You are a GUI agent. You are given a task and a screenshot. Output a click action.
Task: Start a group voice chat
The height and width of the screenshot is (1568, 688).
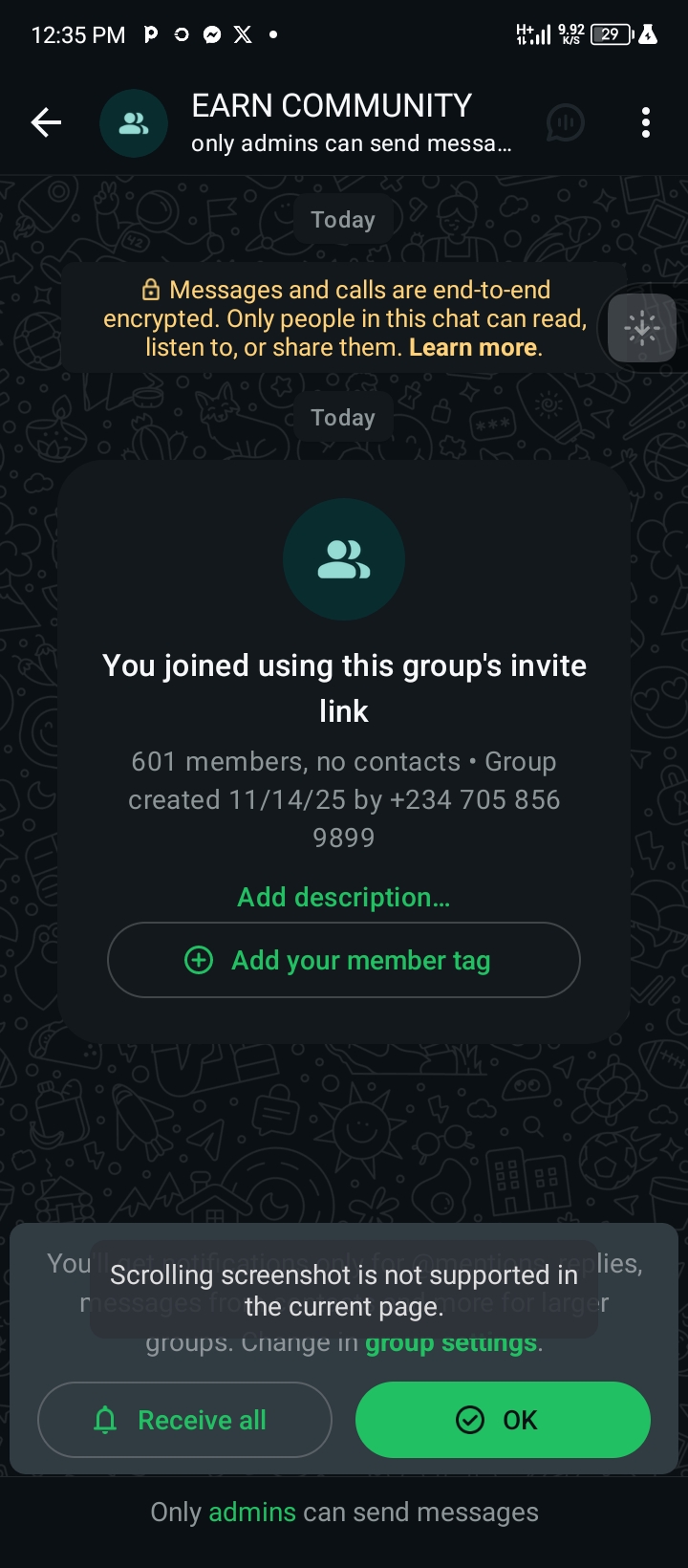point(565,122)
